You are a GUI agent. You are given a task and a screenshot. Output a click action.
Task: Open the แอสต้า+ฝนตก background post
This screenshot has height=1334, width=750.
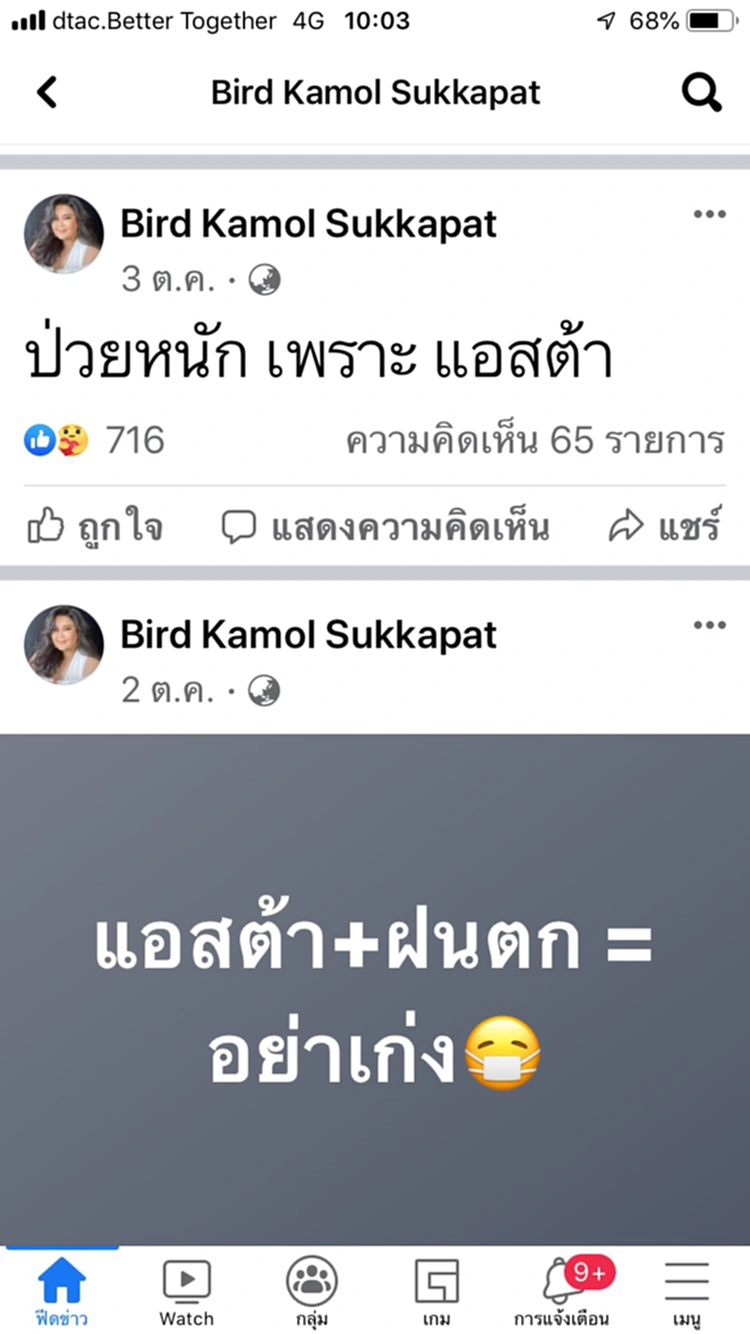click(x=375, y=990)
